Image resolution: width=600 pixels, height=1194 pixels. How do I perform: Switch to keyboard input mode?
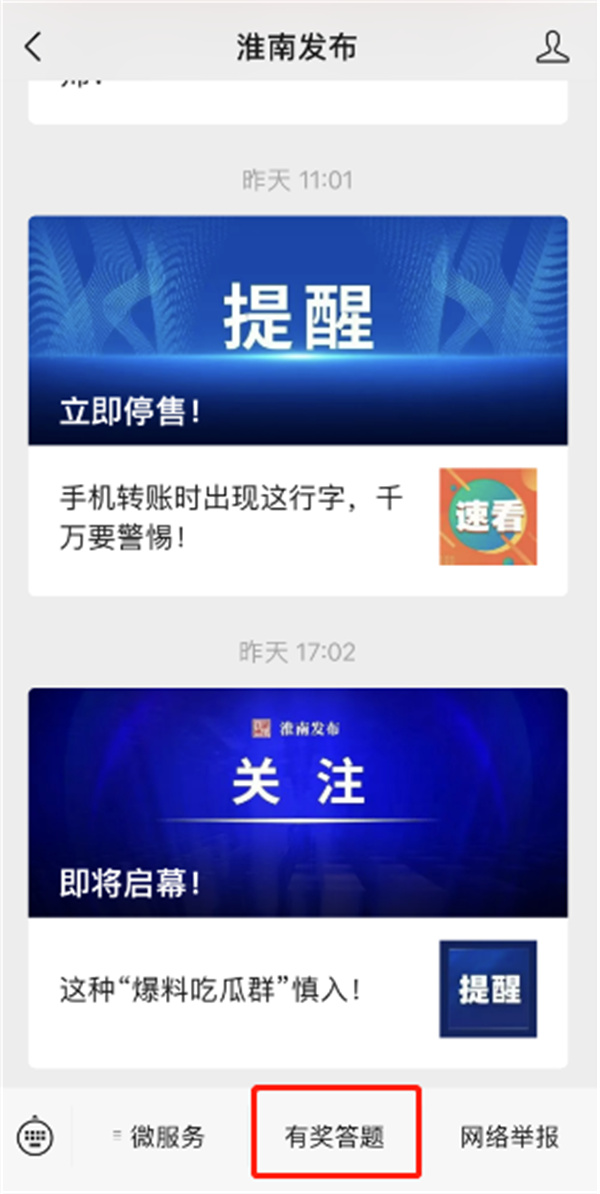click(37, 1136)
